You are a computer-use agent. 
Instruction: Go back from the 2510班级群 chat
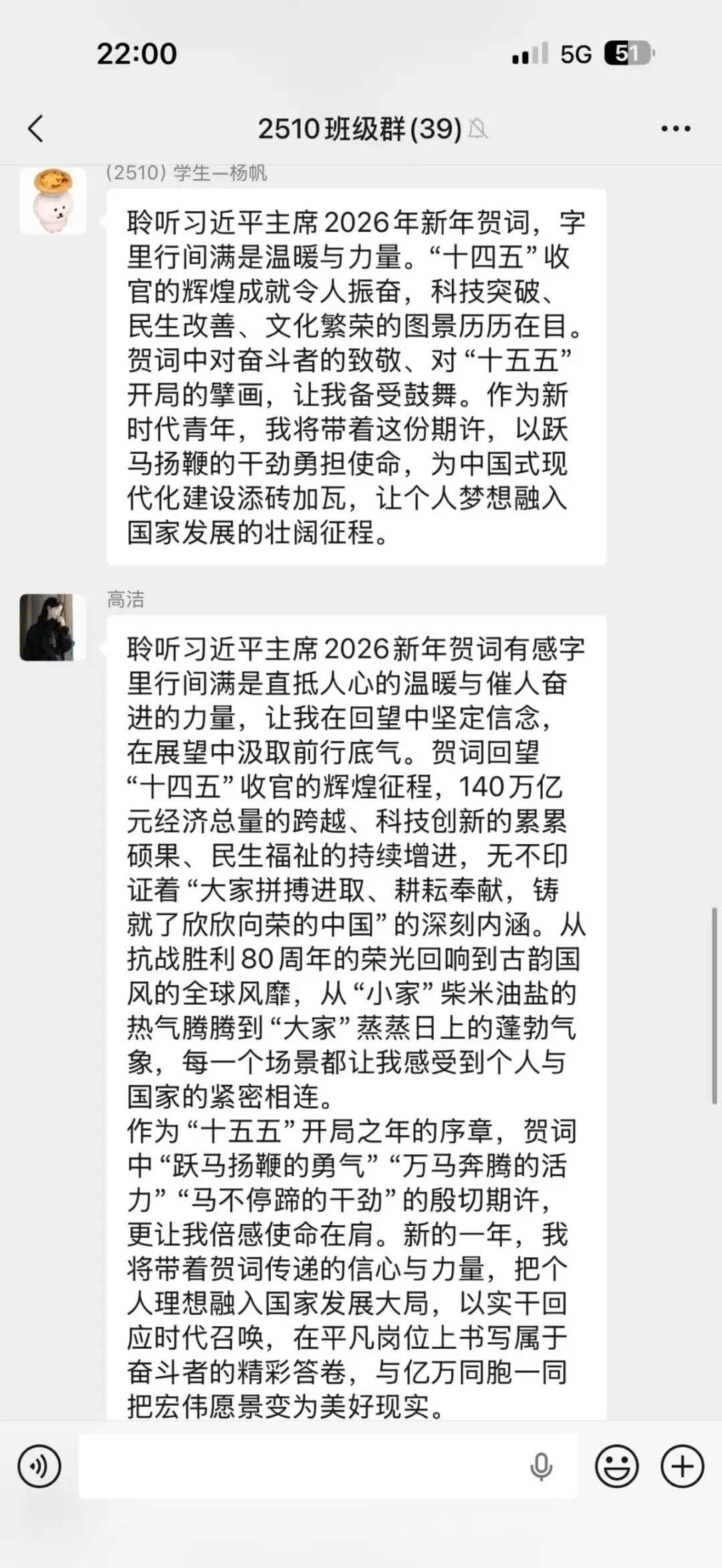pyautogui.click(x=36, y=128)
